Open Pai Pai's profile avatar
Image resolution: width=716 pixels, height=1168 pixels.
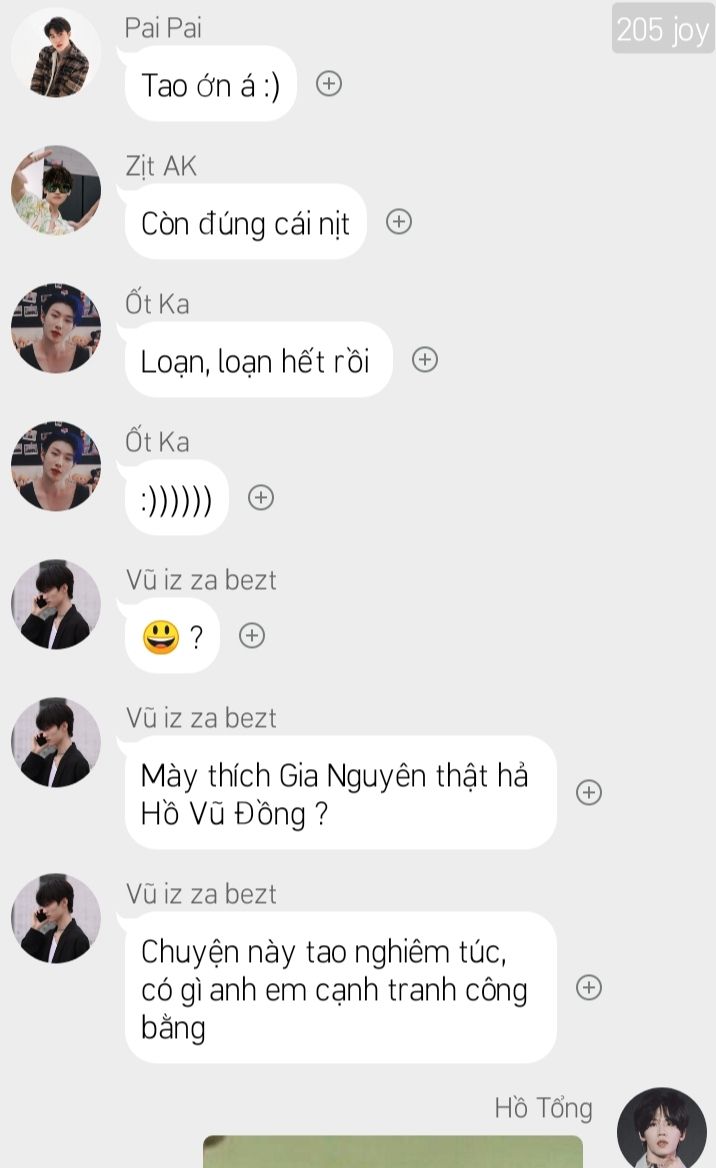[x=56, y=53]
